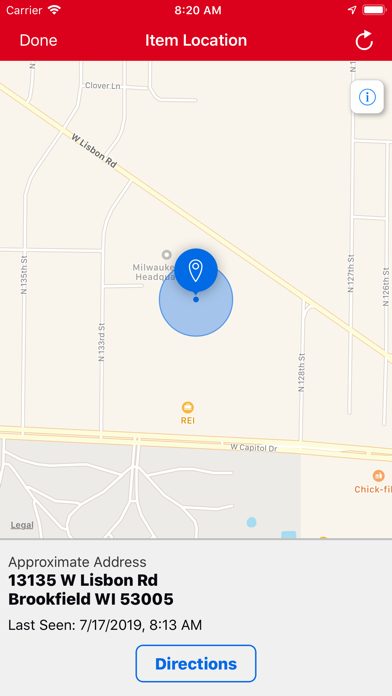Open the Legal link on the map
Image resolution: width=392 pixels, height=696 pixels.
coord(22,525)
